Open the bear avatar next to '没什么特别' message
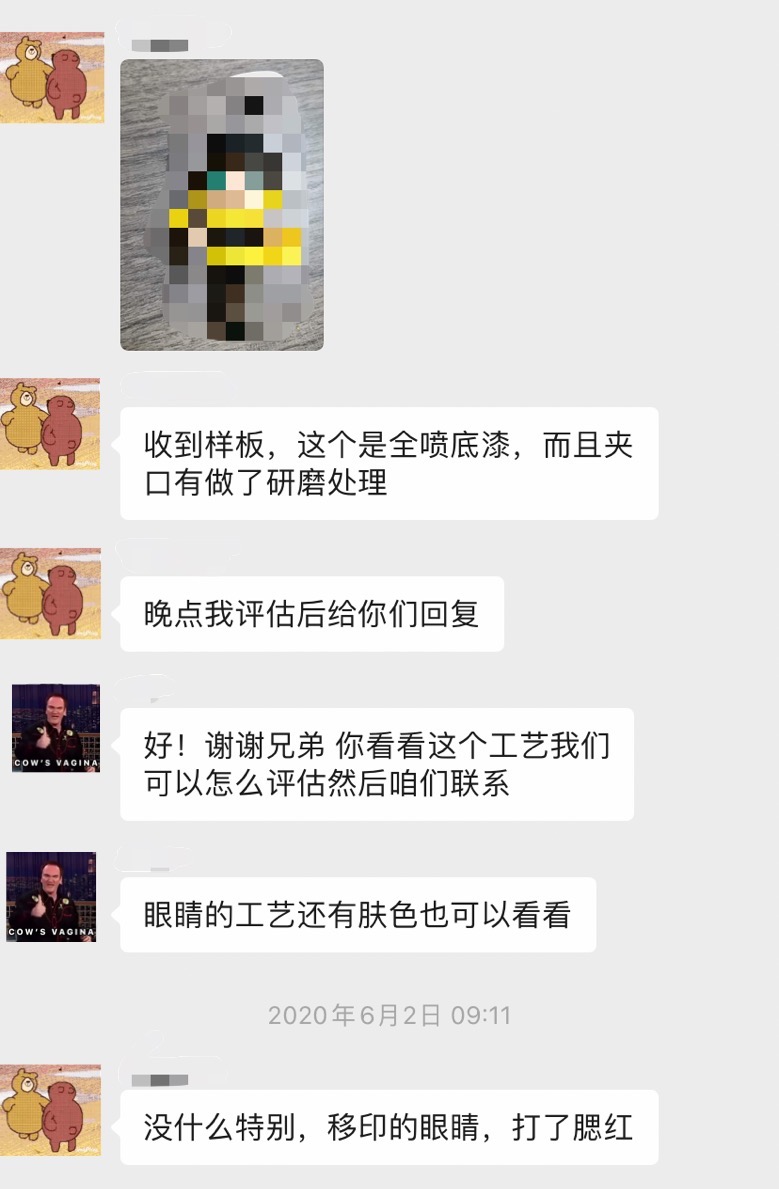 pyautogui.click(x=51, y=1109)
